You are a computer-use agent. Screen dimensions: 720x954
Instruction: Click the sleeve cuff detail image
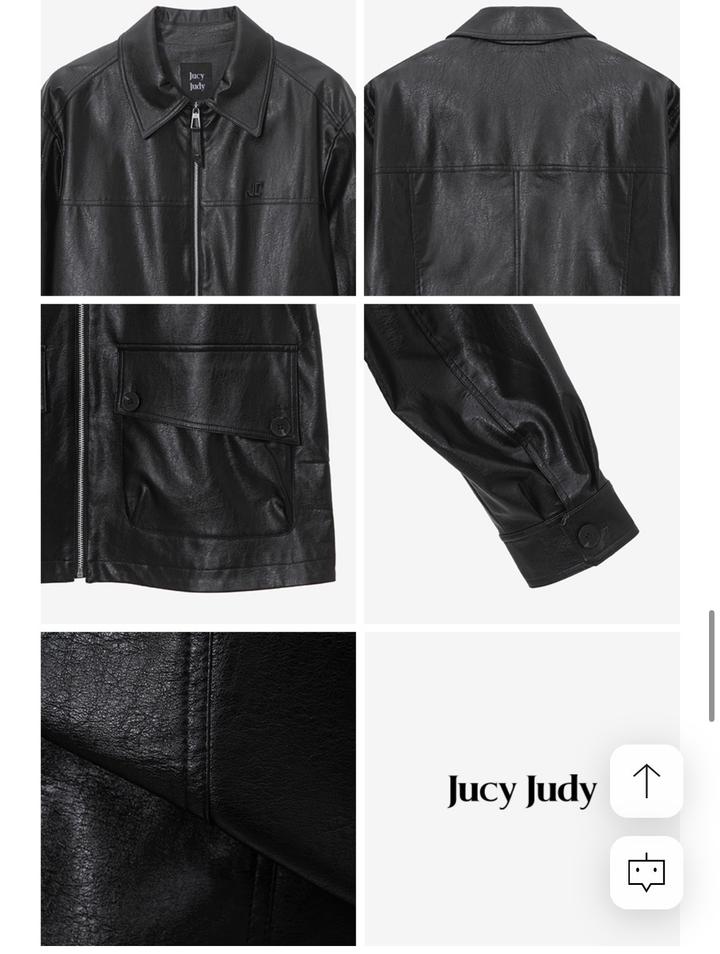click(x=522, y=461)
